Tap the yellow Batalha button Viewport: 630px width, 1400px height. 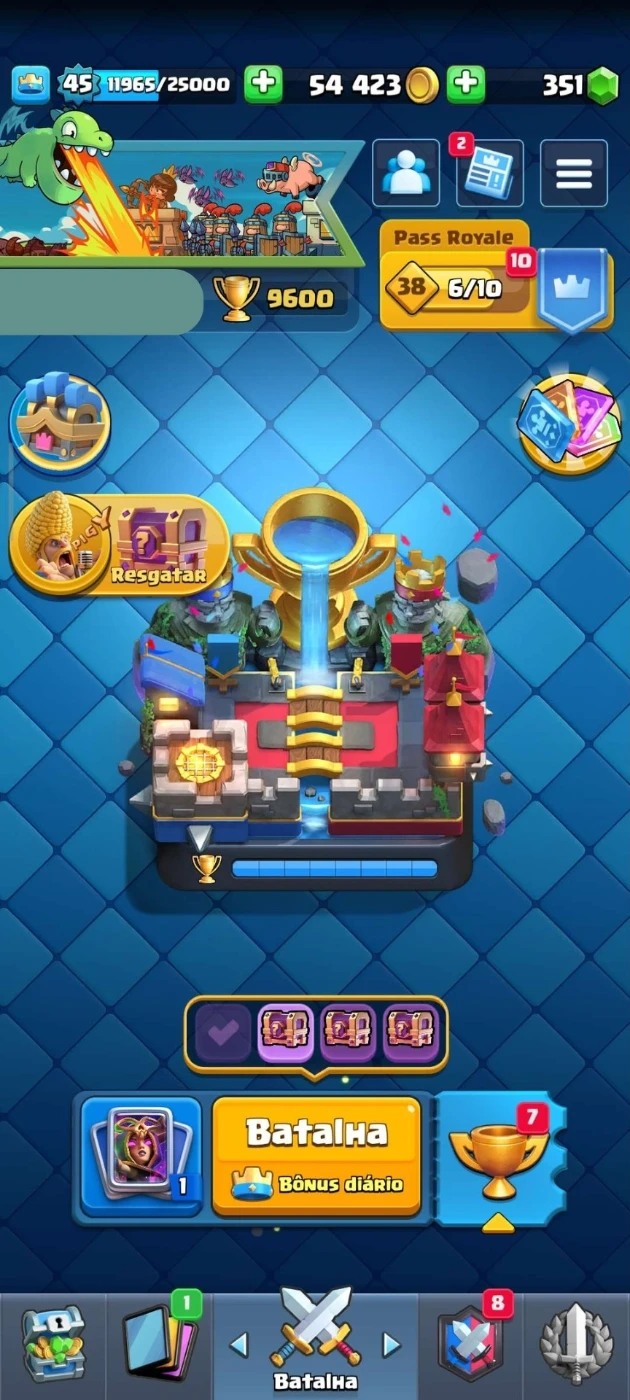click(x=316, y=1155)
